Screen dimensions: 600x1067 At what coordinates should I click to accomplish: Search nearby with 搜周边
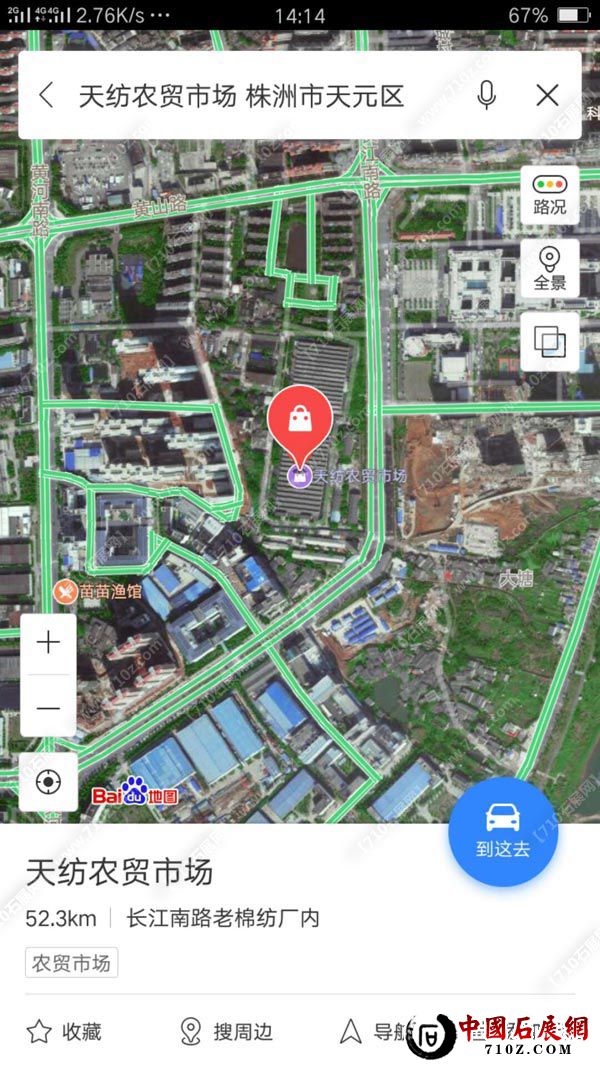[226, 1032]
